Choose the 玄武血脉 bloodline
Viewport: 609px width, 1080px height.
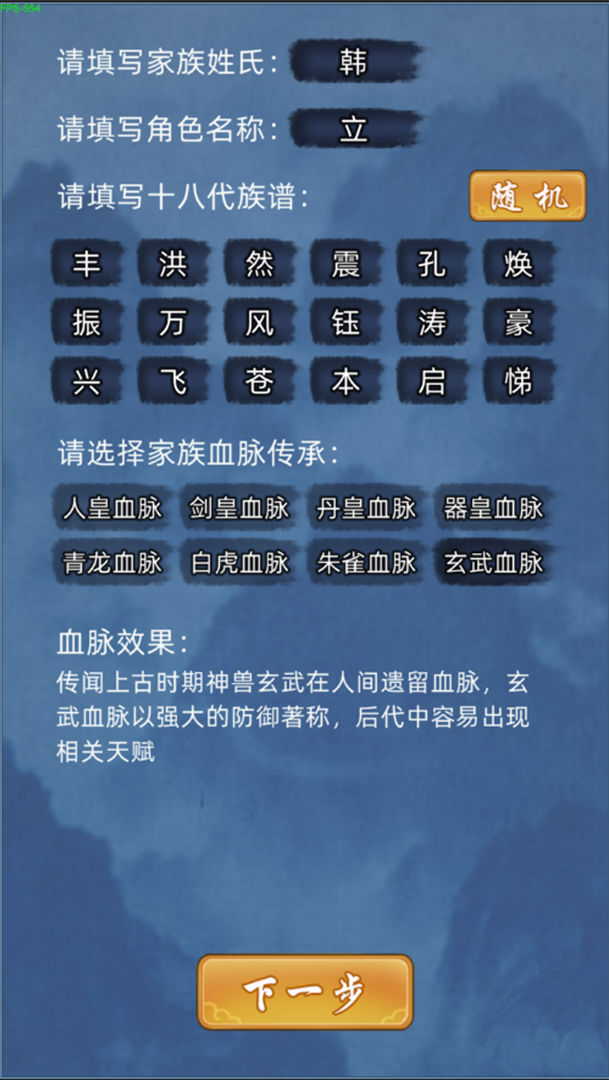click(493, 563)
